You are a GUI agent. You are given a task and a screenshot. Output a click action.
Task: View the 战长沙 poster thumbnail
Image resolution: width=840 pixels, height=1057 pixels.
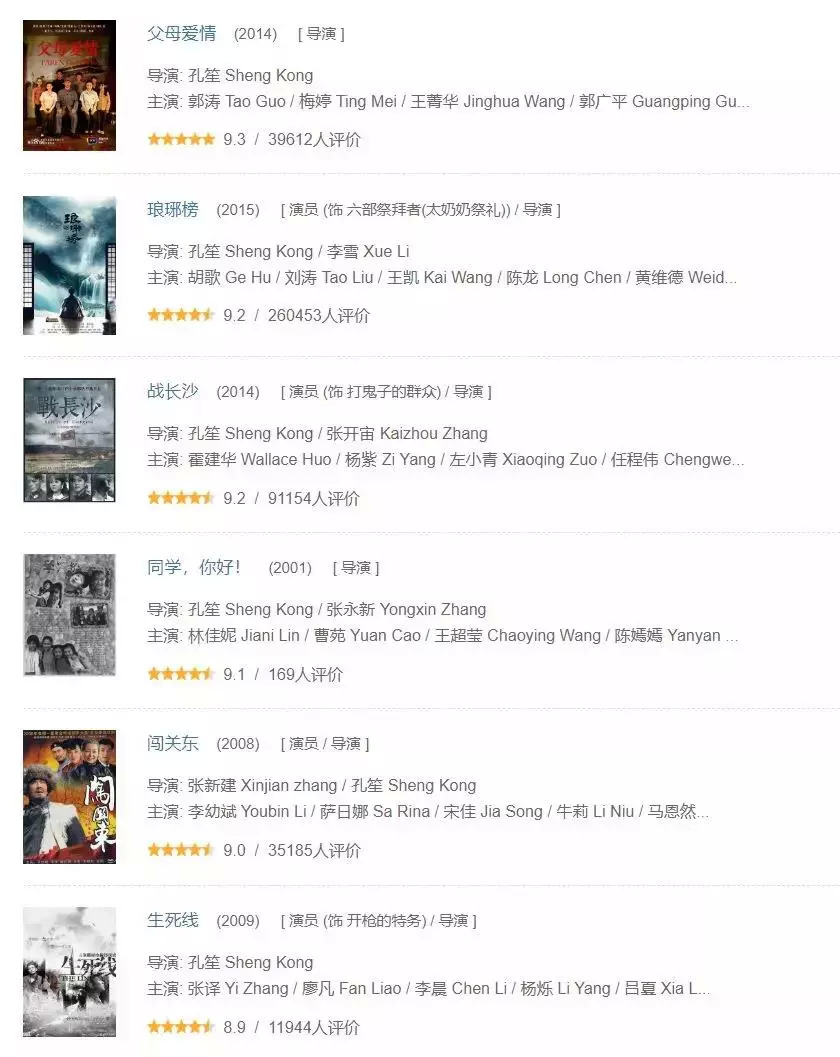coord(69,440)
